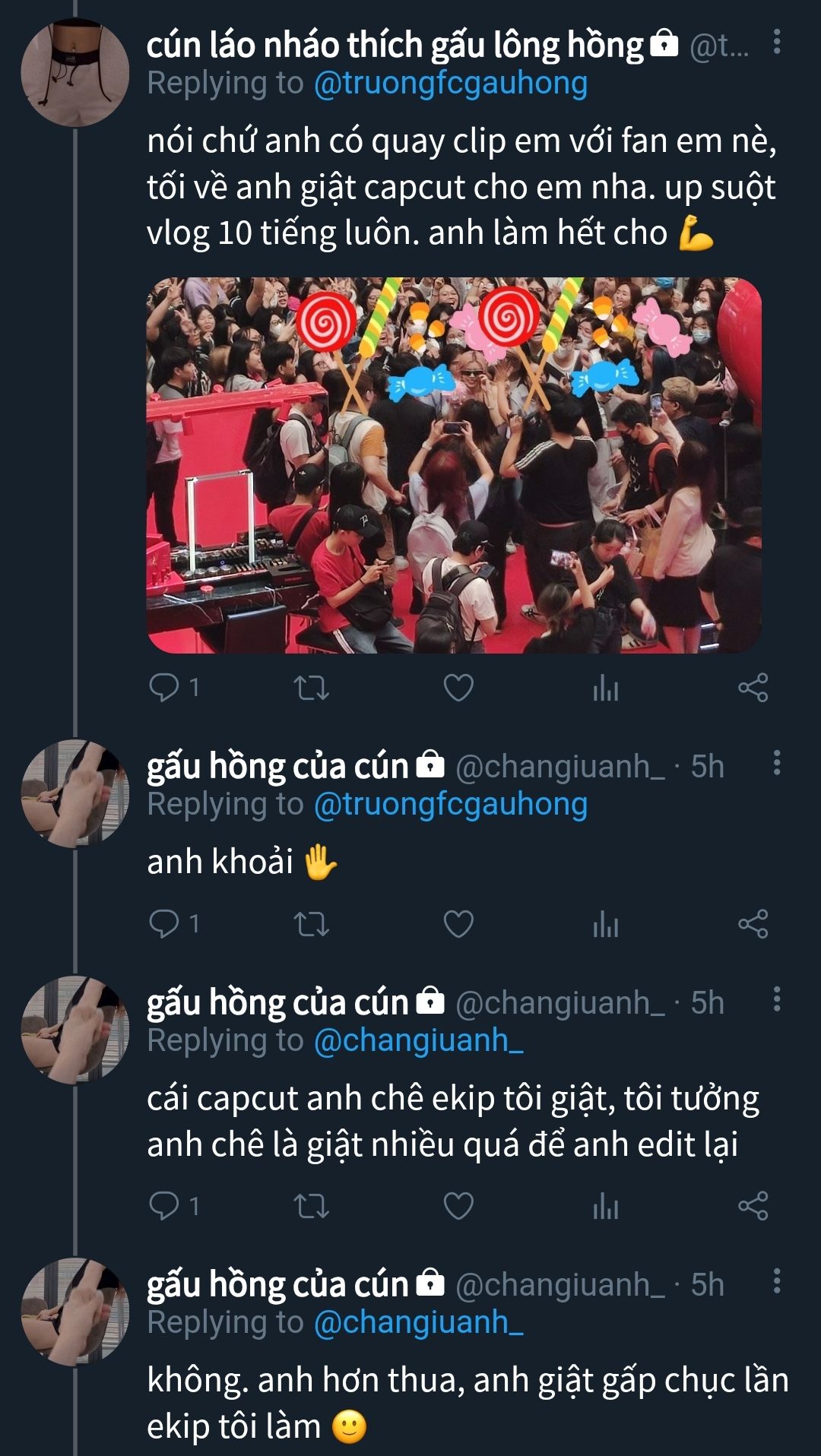Open @truongfcgauhong link in the top tweet
The height and width of the screenshot is (1456, 821).
(451, 84)
